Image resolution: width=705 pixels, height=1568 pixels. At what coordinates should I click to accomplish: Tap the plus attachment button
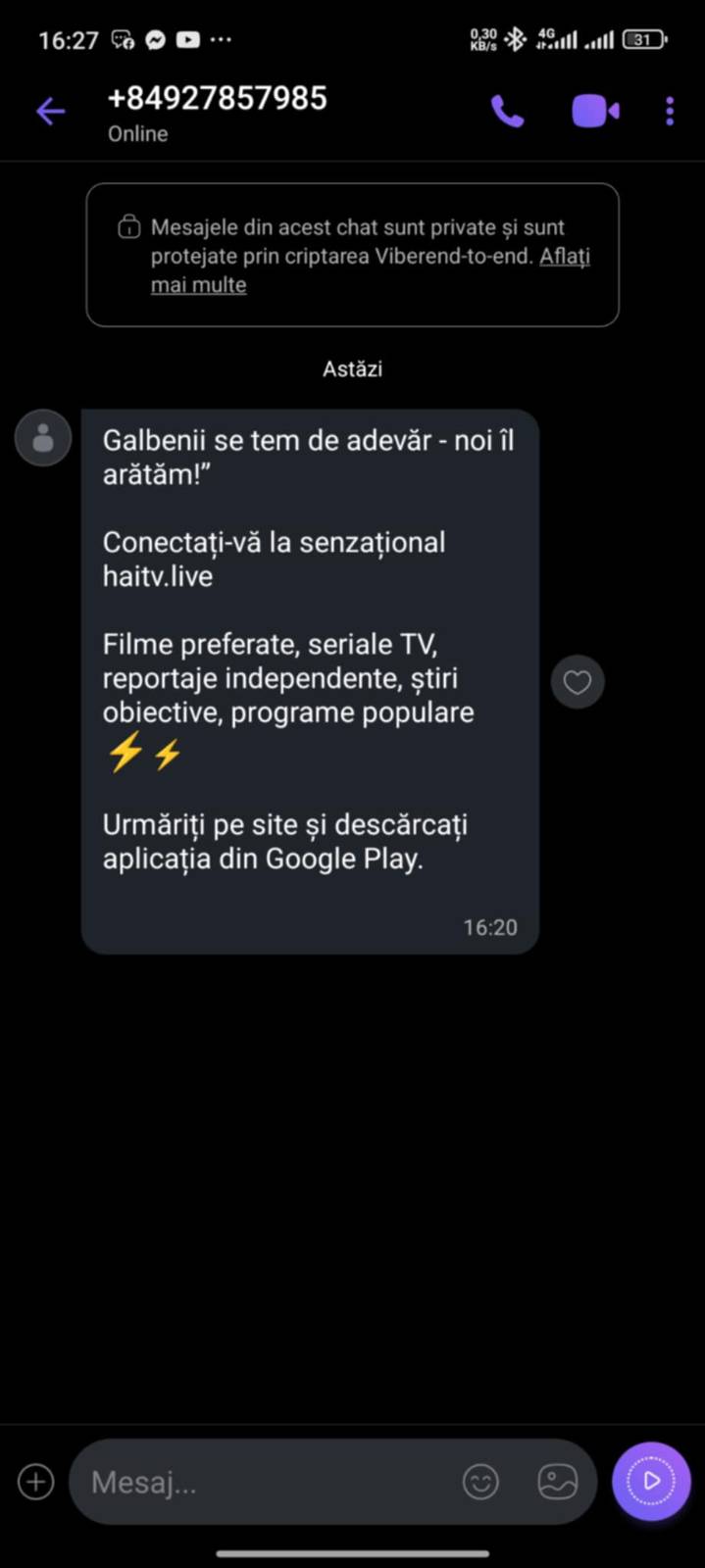click(x=36, y=1481)
